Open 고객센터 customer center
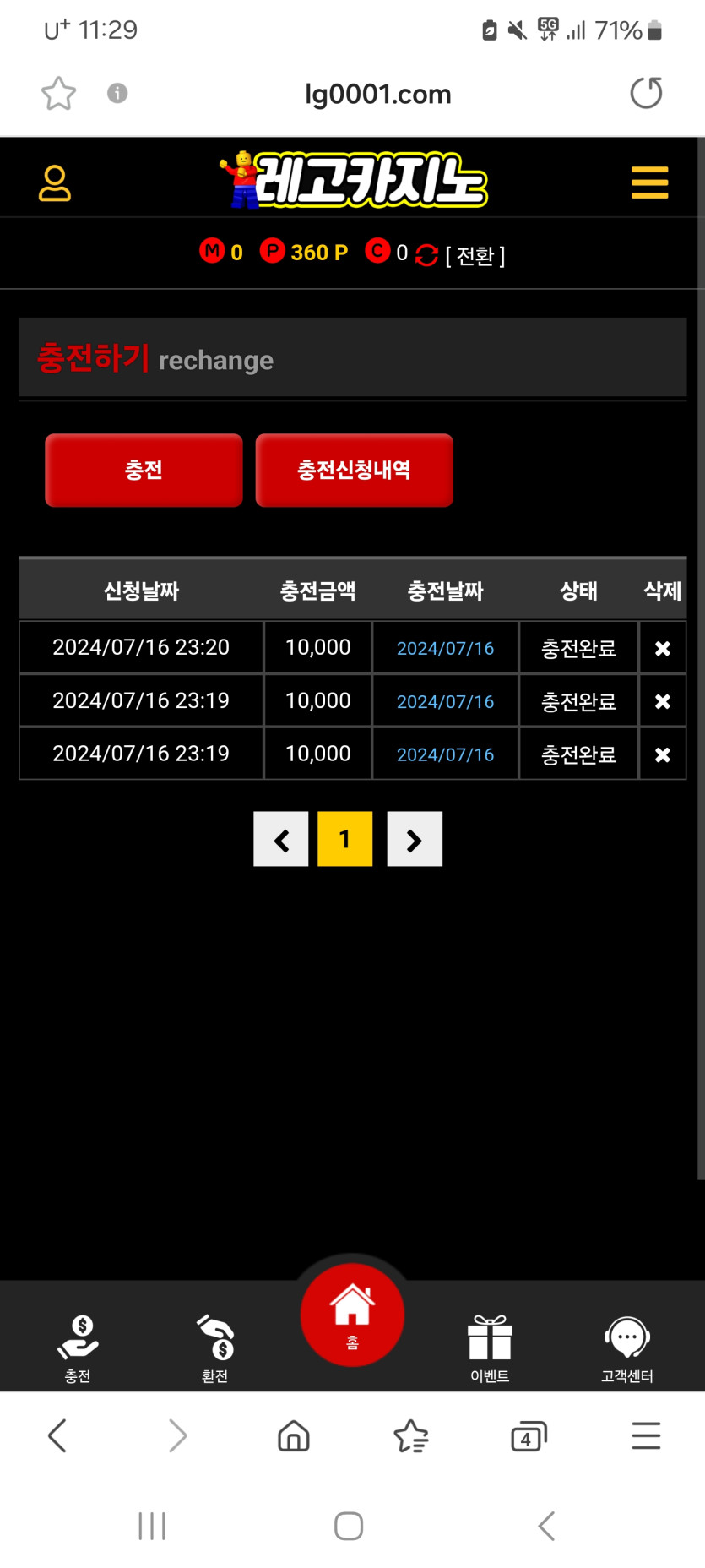This screenshot has width=705, height=1568. (626, 1347)
